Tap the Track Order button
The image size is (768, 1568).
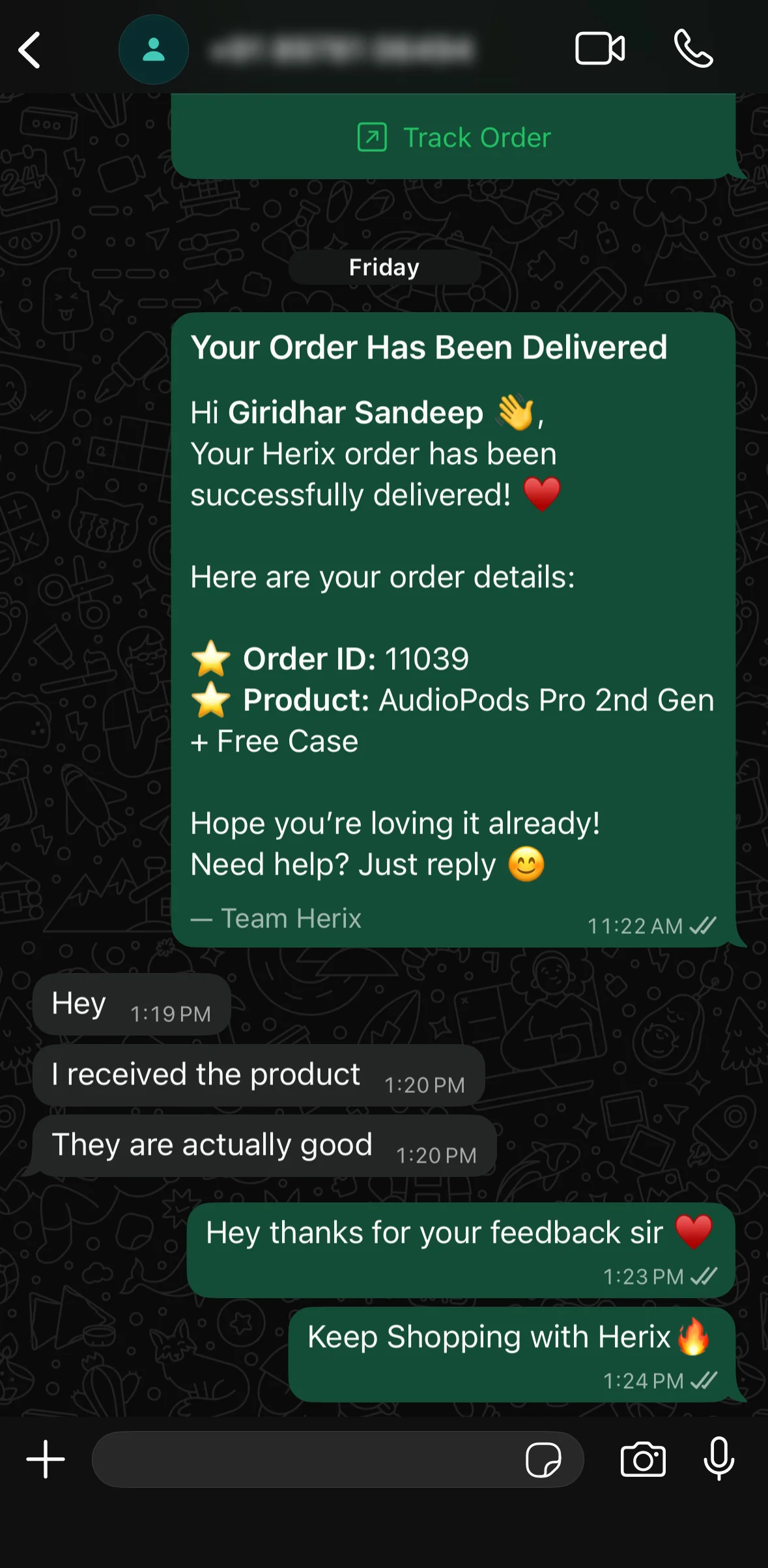(454, 138)
